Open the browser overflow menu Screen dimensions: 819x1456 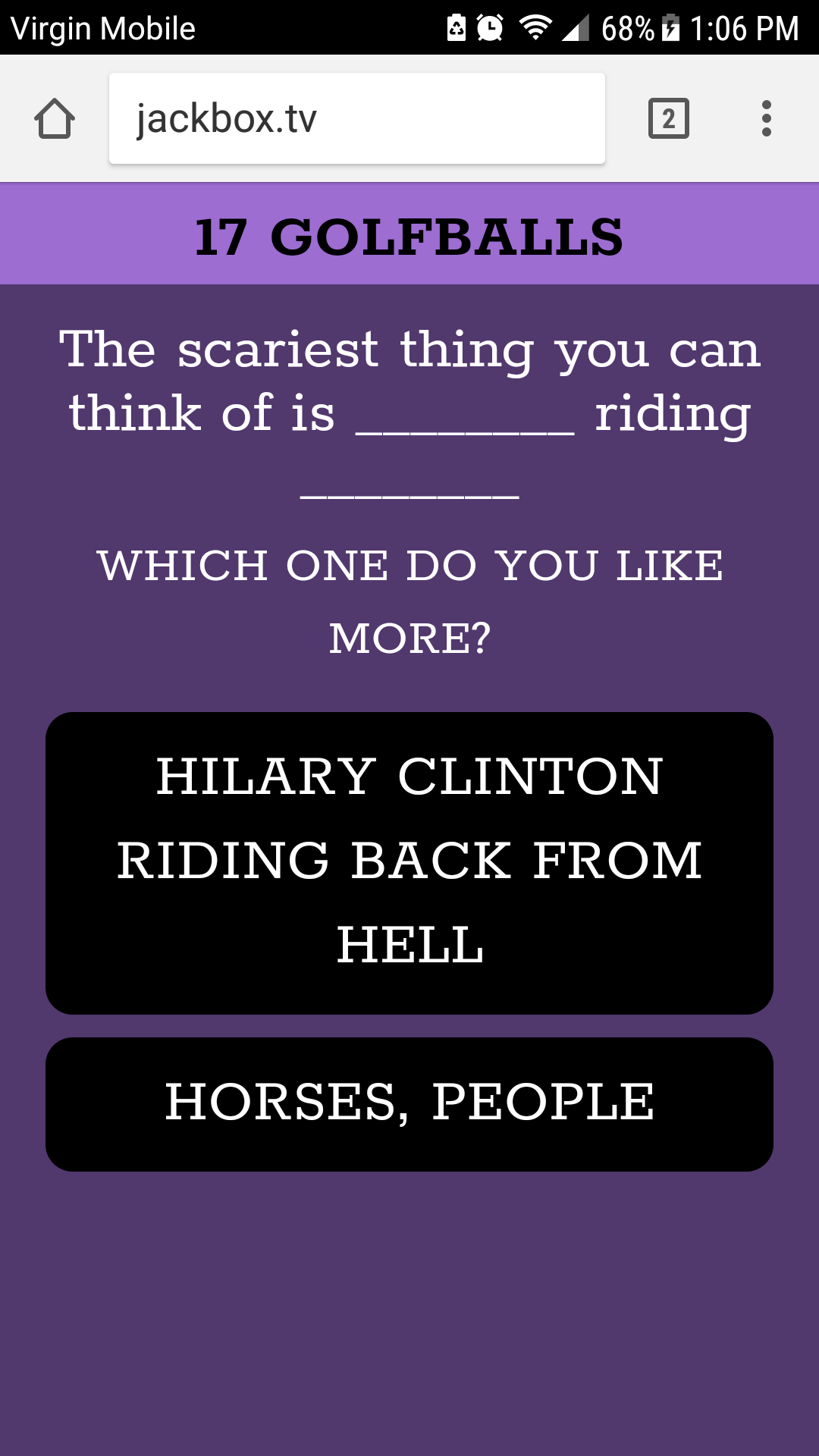tap(766, 119)
